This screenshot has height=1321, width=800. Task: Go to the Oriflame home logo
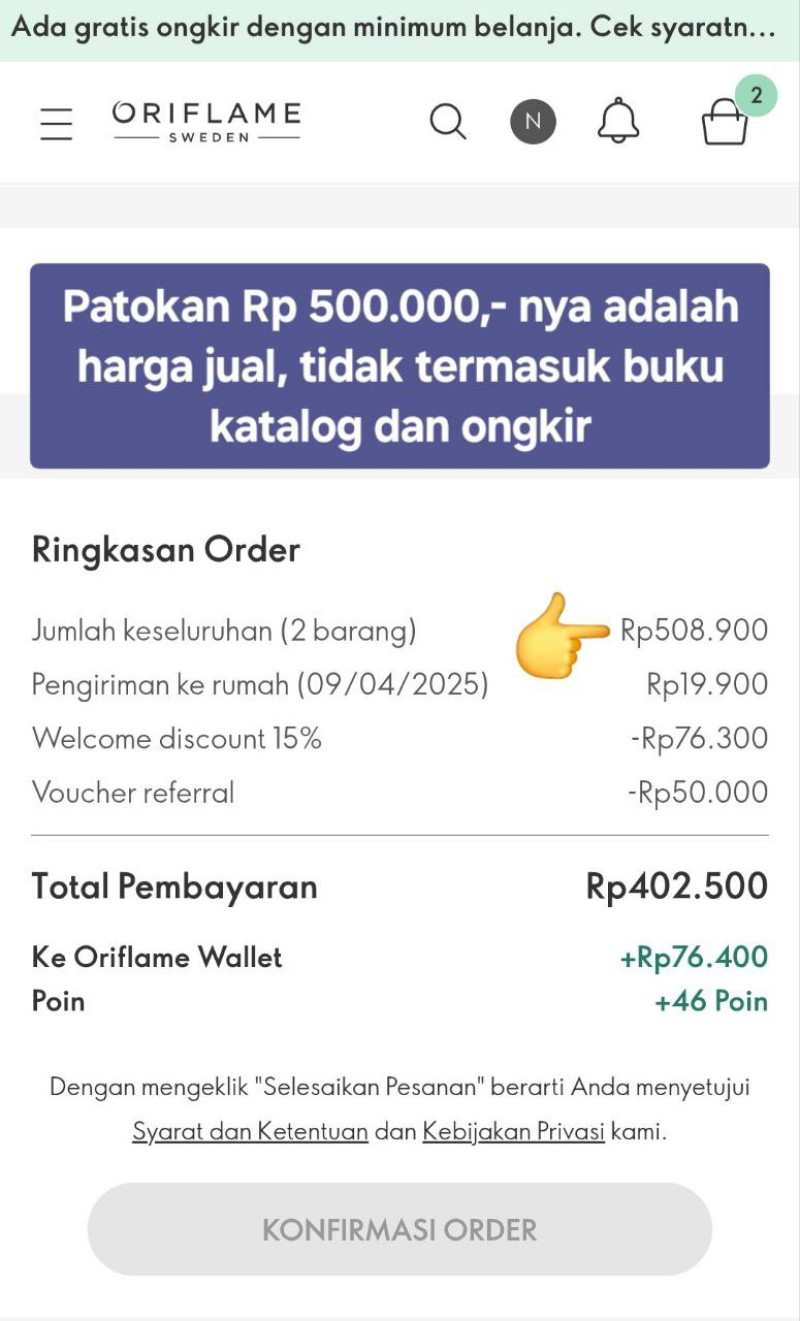click(x=206, y=122)
